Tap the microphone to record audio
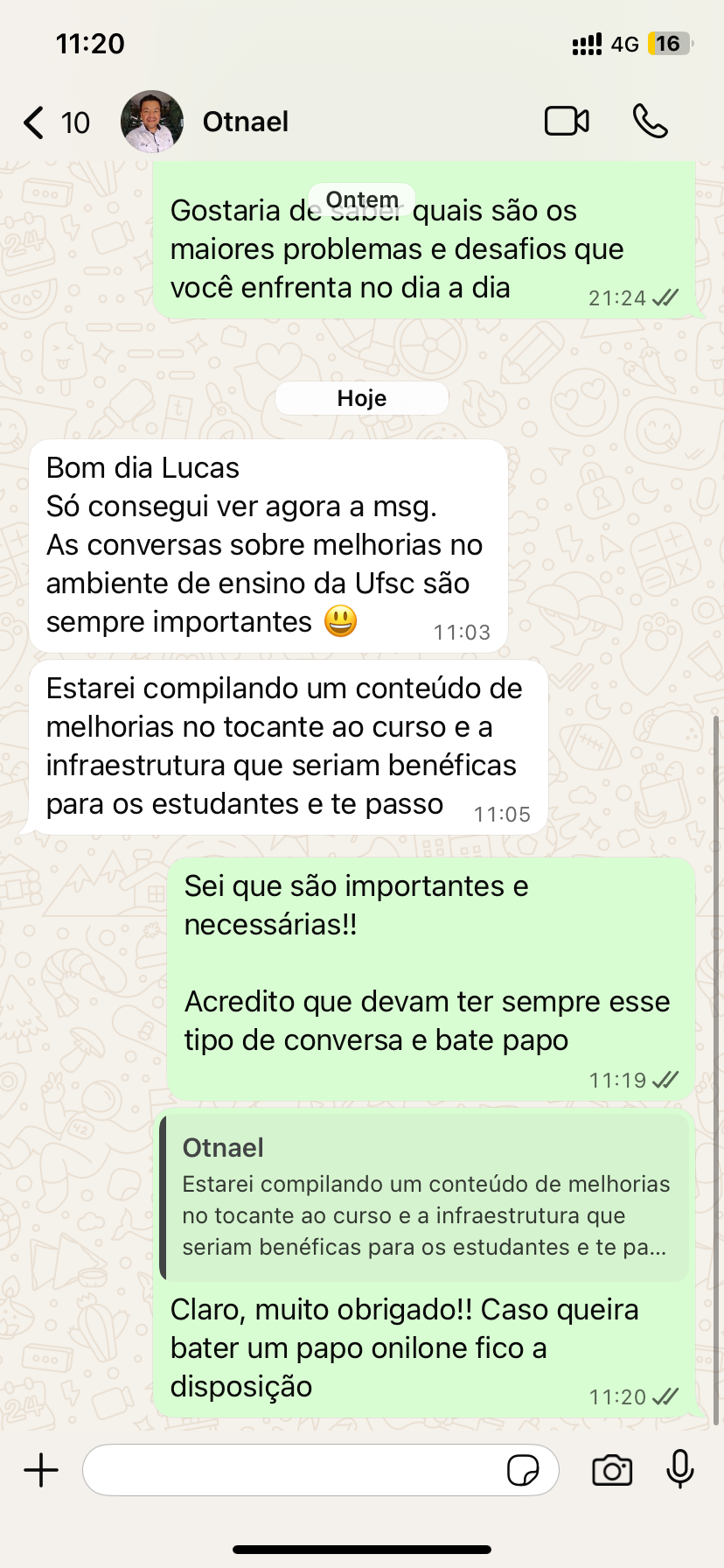The height and width of the screenshot is (1568, 724). click(679, 1469)
